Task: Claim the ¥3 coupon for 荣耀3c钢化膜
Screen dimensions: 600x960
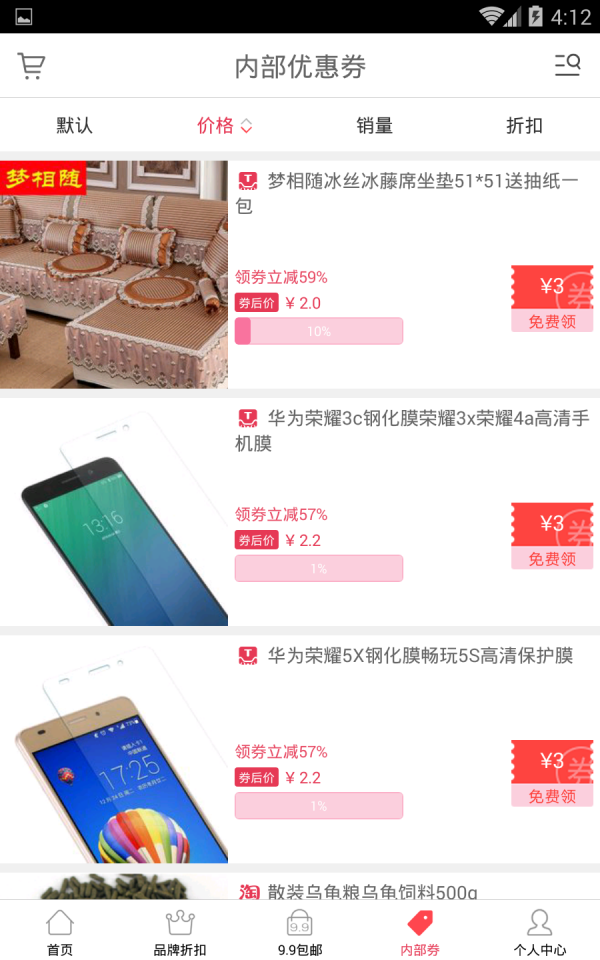Action: [551, 535]
